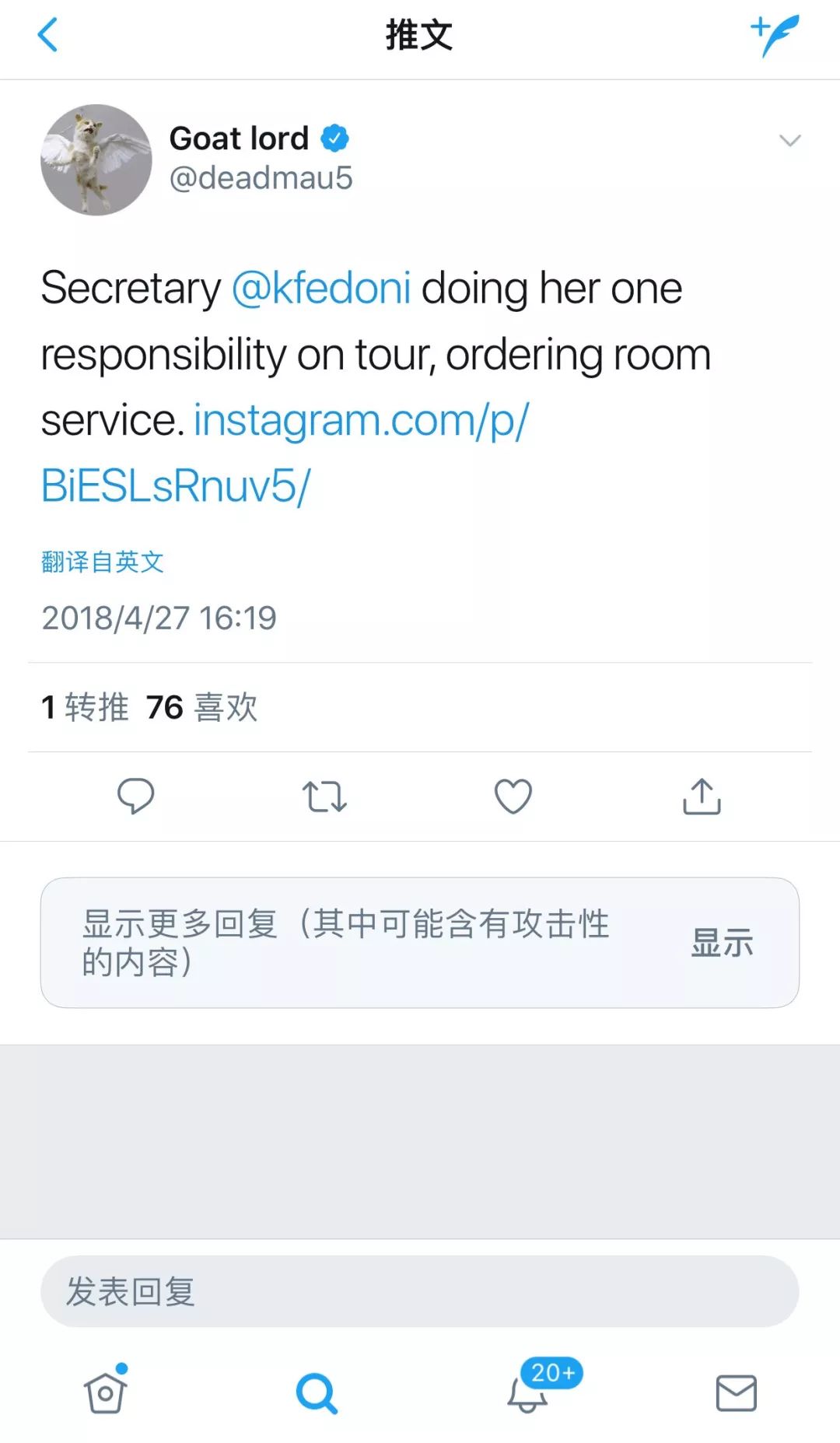Open the notifications bell tab
The width and height of the screenshot is (840, 1443).
click(x=527, y=1392)
